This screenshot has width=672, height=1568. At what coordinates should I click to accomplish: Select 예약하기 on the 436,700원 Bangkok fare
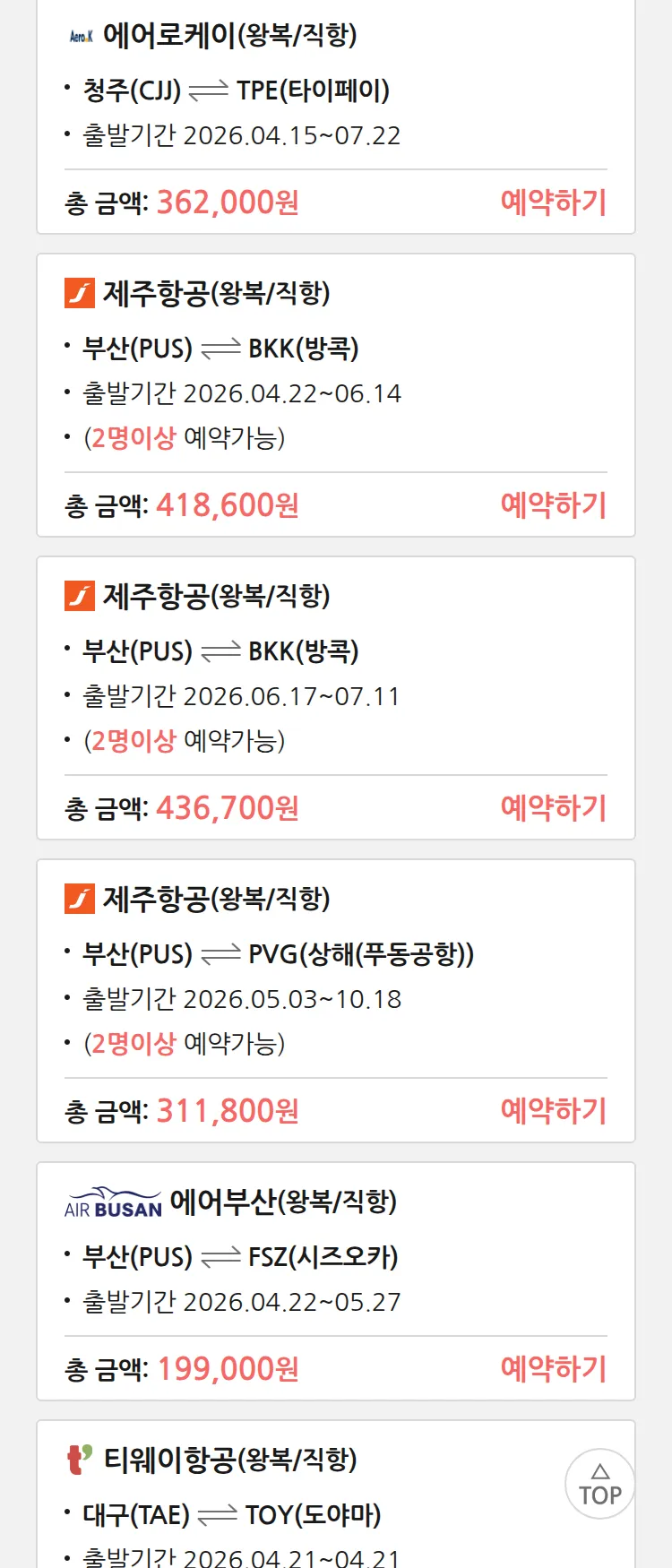coord(553,808)
